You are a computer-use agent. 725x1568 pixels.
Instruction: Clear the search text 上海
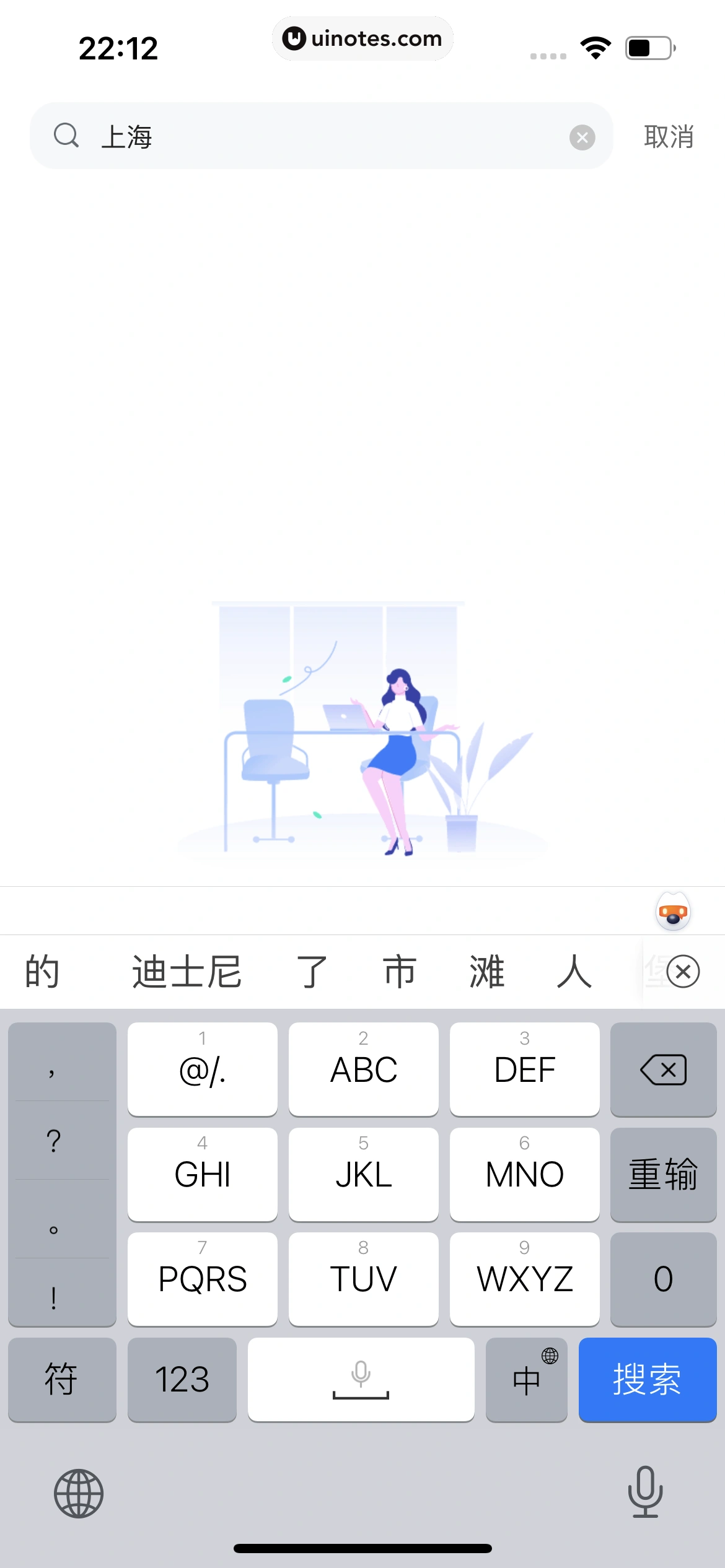pyautogui.click(x=582, y=137)
